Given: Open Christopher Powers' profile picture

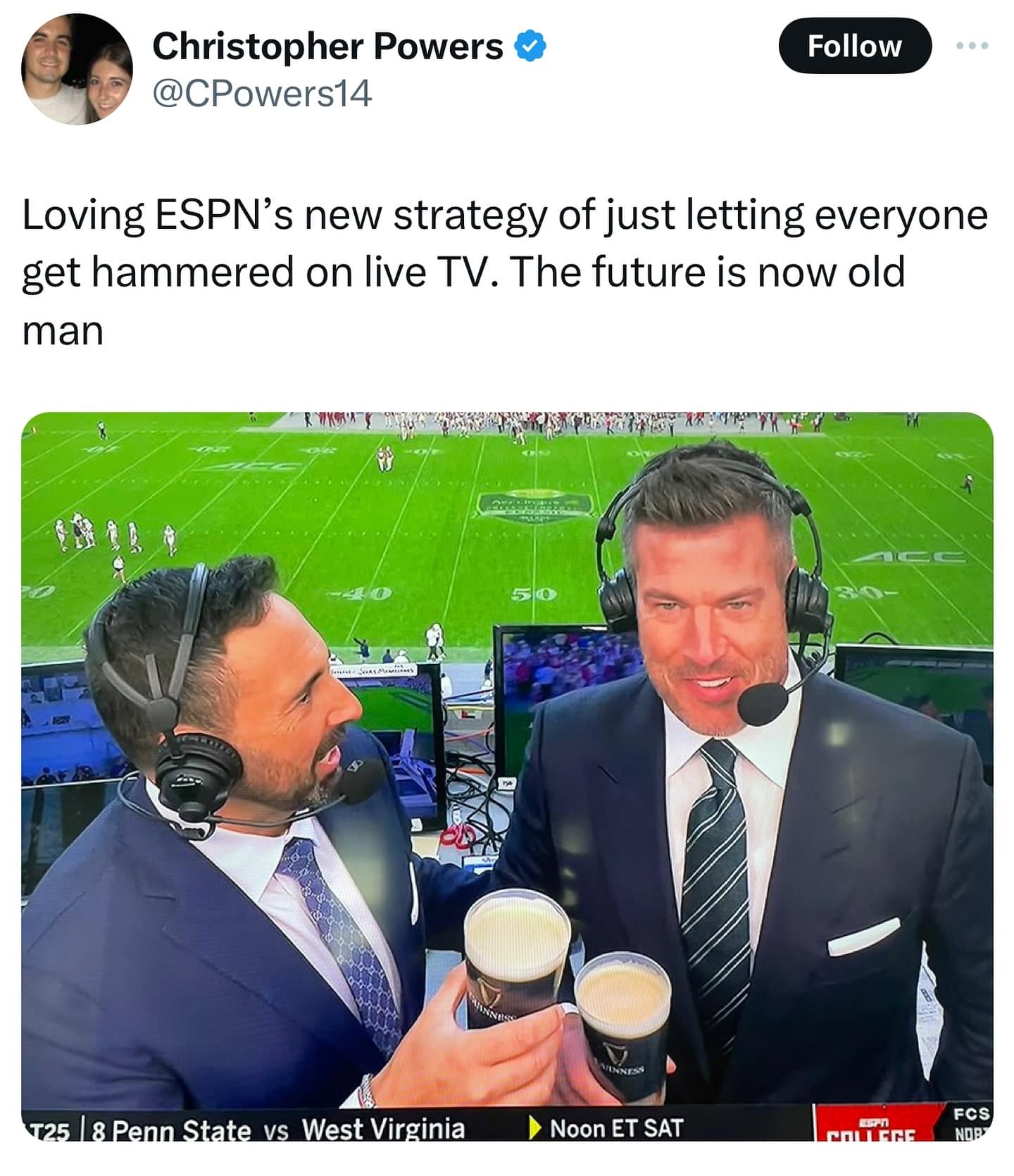Looking at the screenshot, I should click(x=77, y=69).
